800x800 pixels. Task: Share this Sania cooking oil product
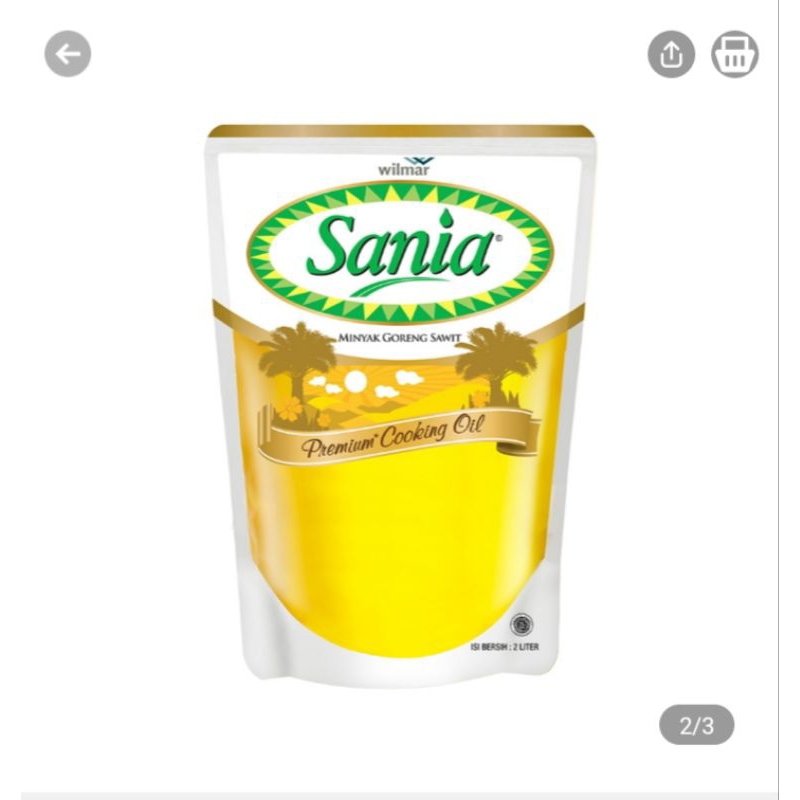[671, 54]
